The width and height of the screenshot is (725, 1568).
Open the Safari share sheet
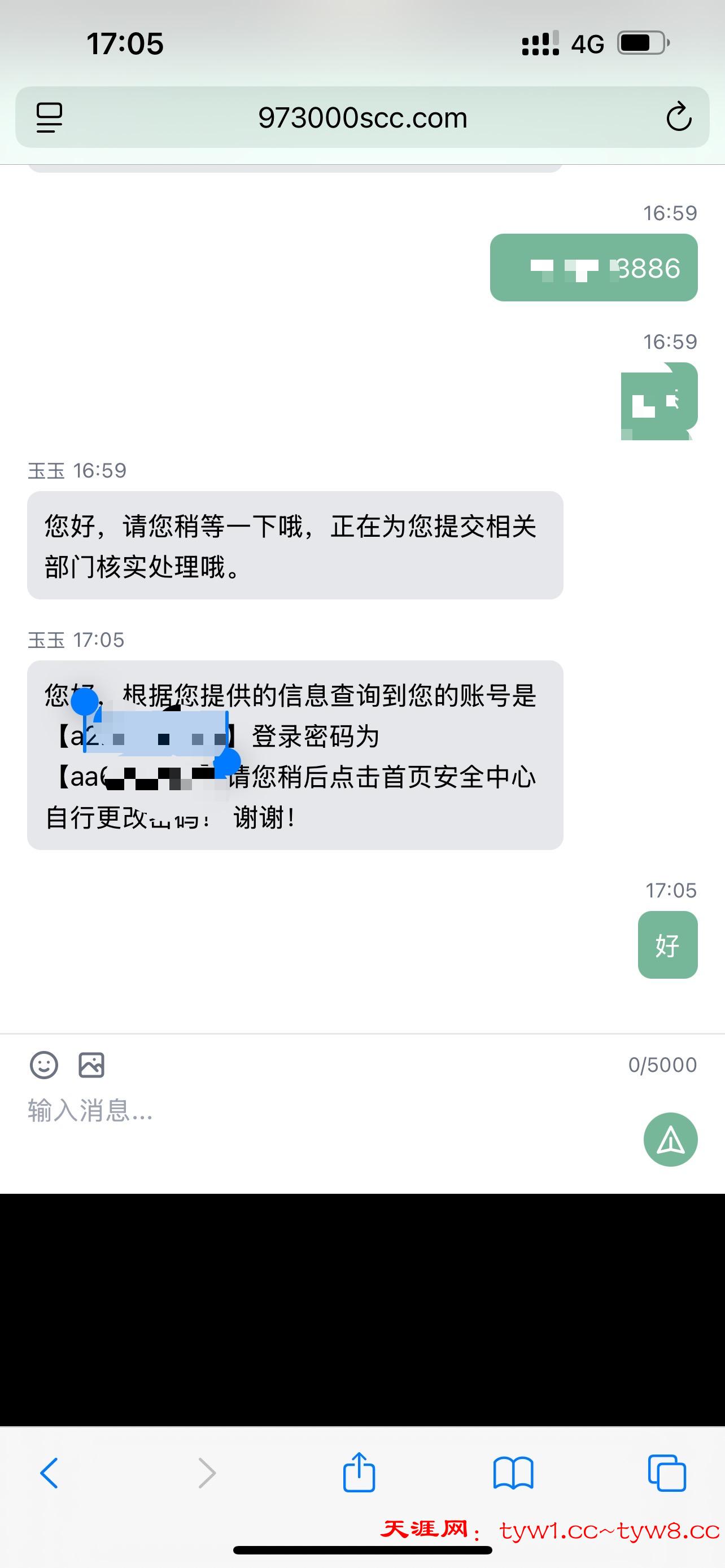coord(359,1473)
